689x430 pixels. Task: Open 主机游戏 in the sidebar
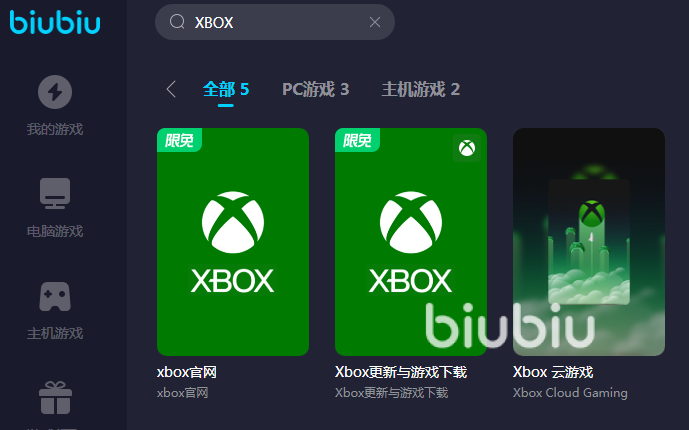(55, 309)
